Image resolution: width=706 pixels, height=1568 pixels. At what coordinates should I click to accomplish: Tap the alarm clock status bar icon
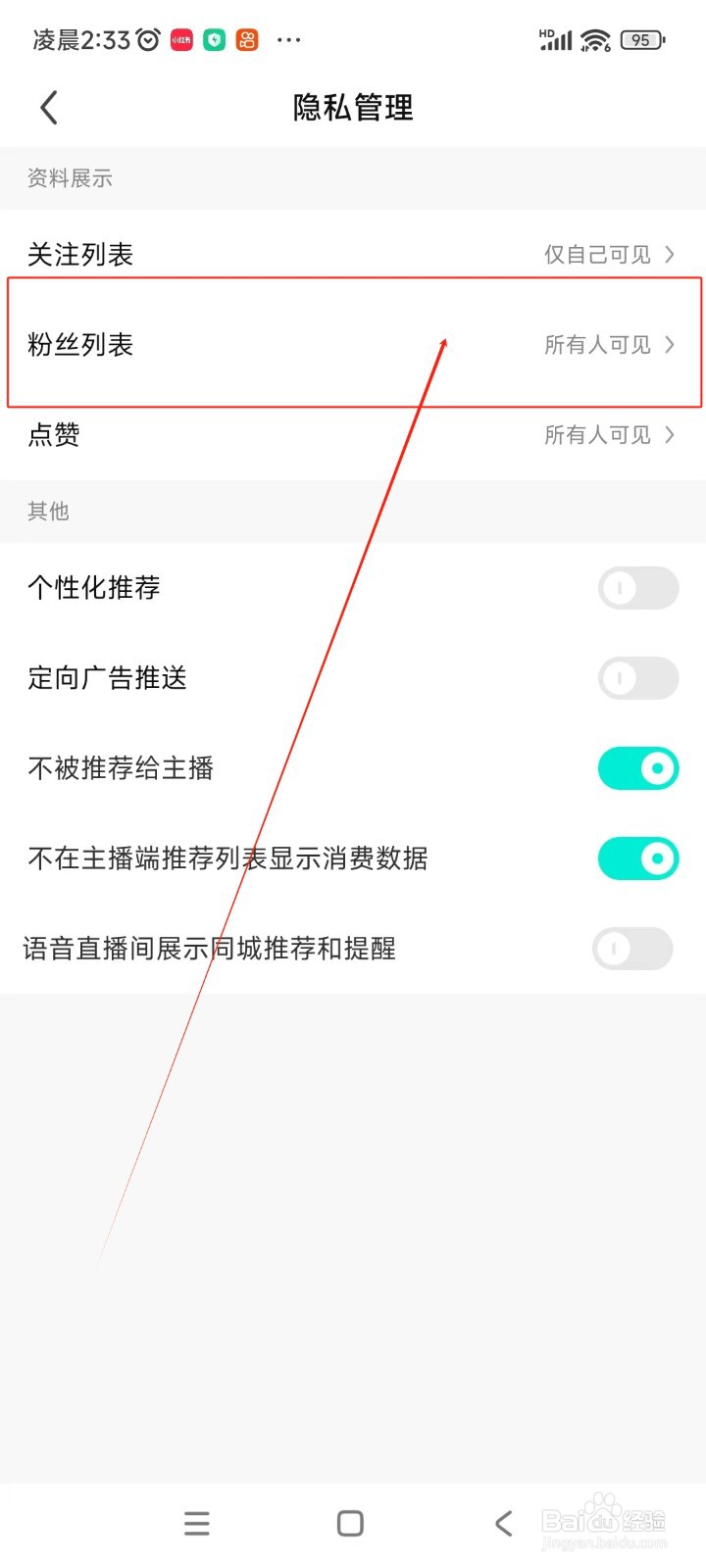click(146, 39)
